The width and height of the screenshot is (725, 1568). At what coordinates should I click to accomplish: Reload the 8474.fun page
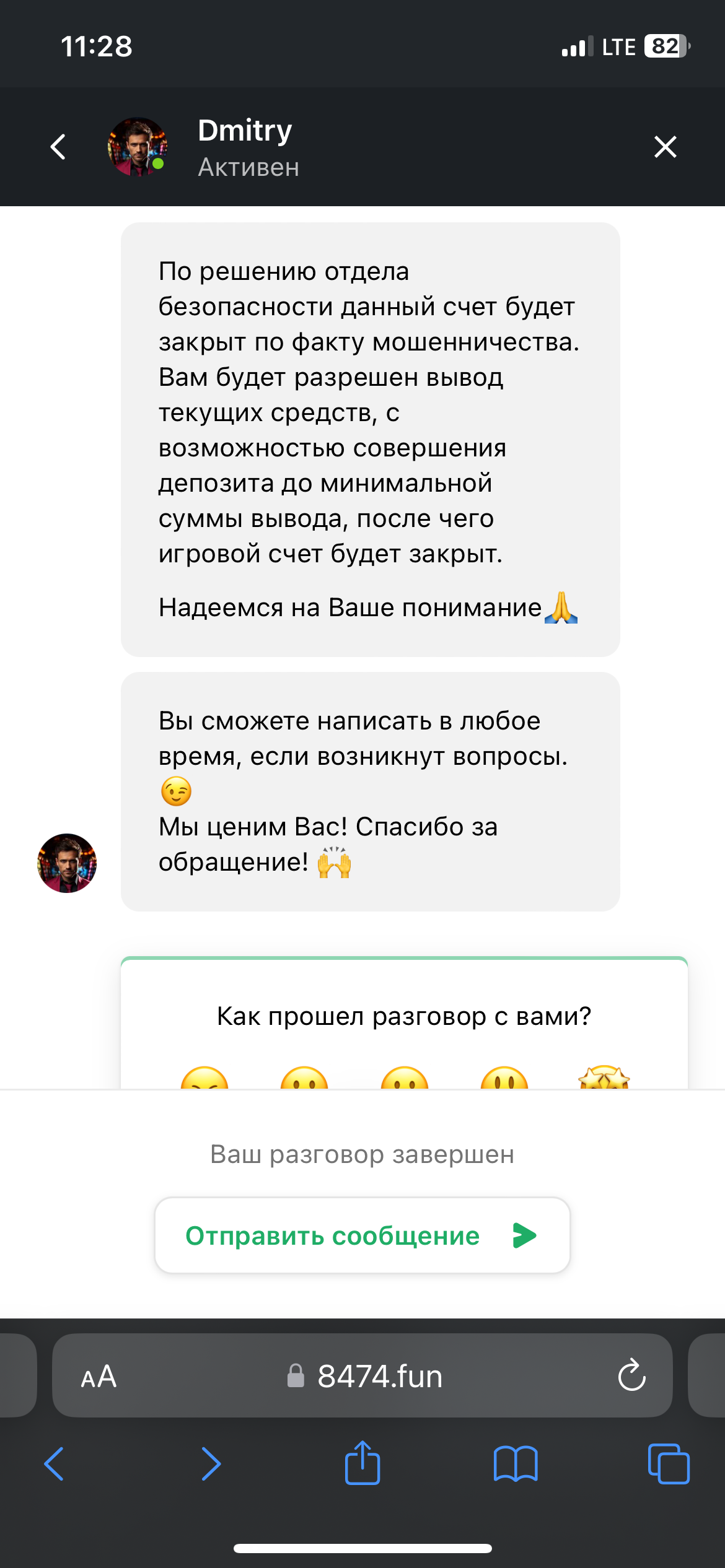(x=631, y=1376)
